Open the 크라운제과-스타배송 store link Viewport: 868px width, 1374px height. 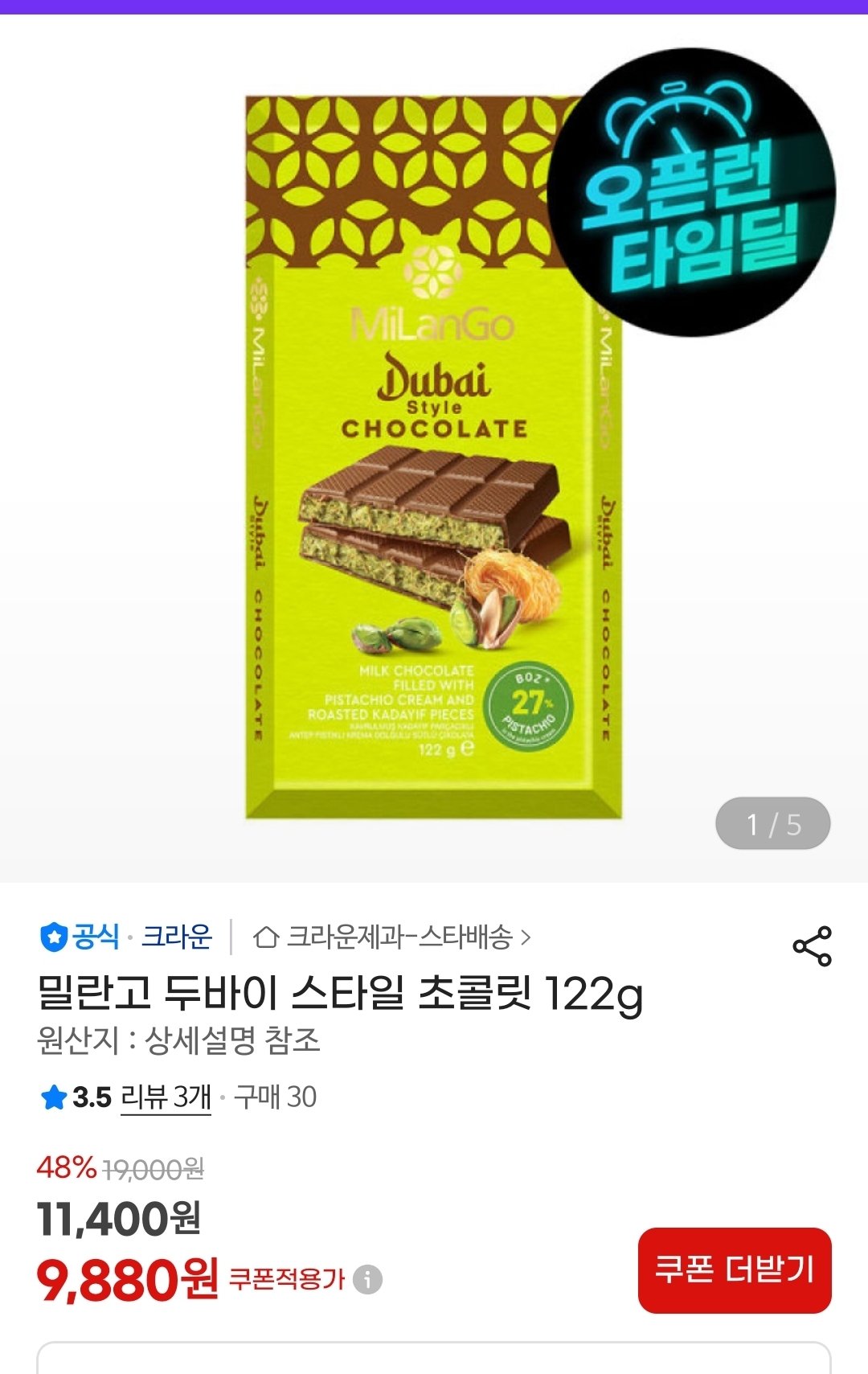tap(392, 937)
